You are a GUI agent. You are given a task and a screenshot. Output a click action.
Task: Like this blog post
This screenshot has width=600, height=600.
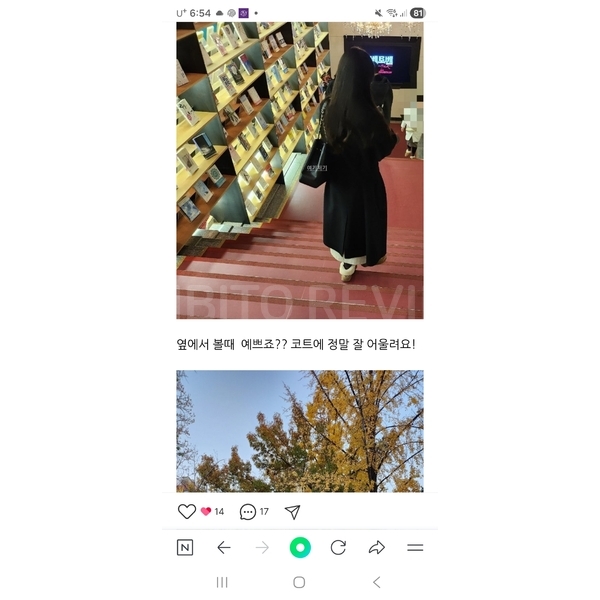(187, 511)
